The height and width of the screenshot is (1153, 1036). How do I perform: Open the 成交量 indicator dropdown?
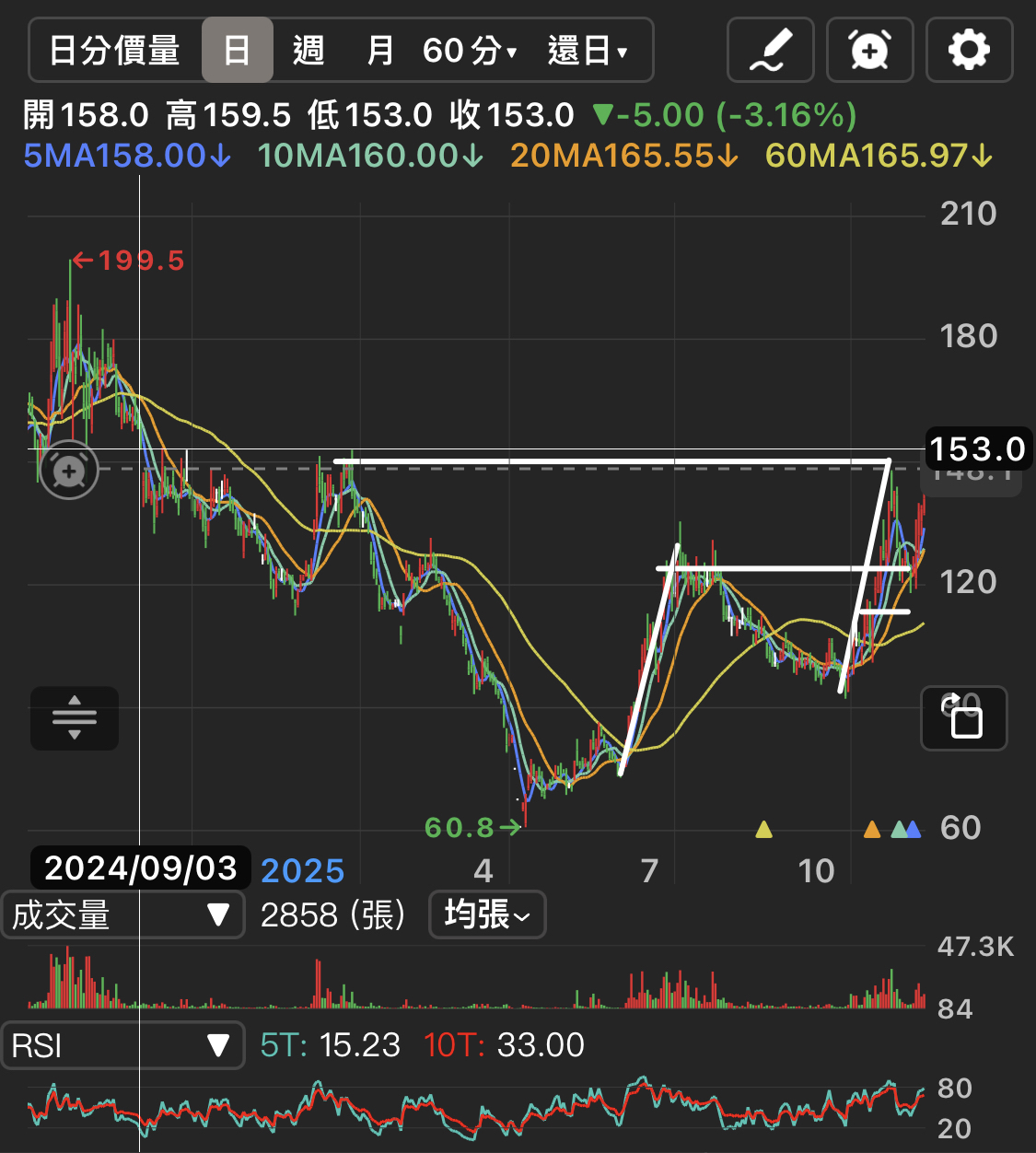click(x=122, y=914)
